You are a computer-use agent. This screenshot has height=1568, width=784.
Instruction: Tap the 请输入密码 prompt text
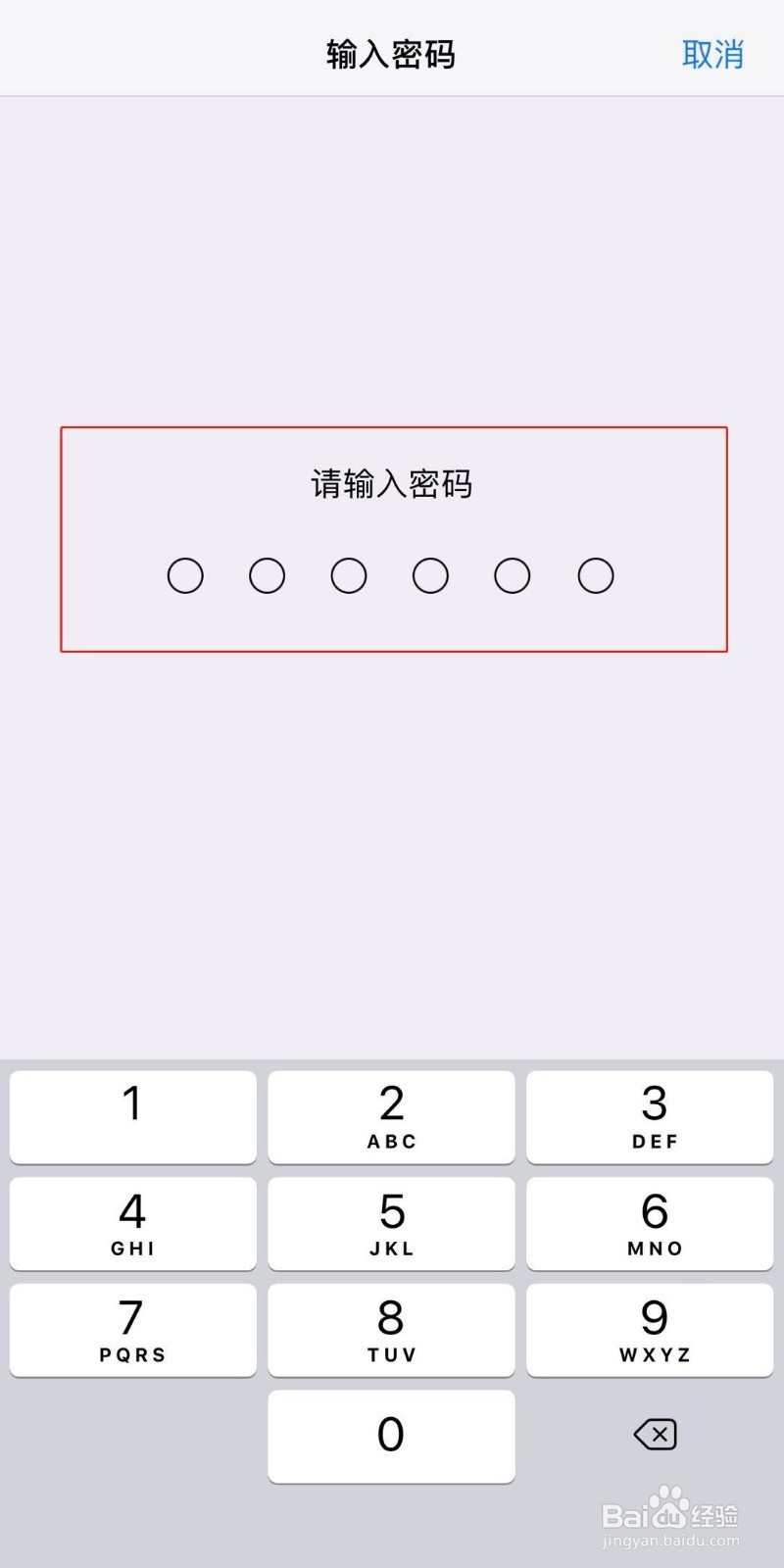click(x=390, y=484)
